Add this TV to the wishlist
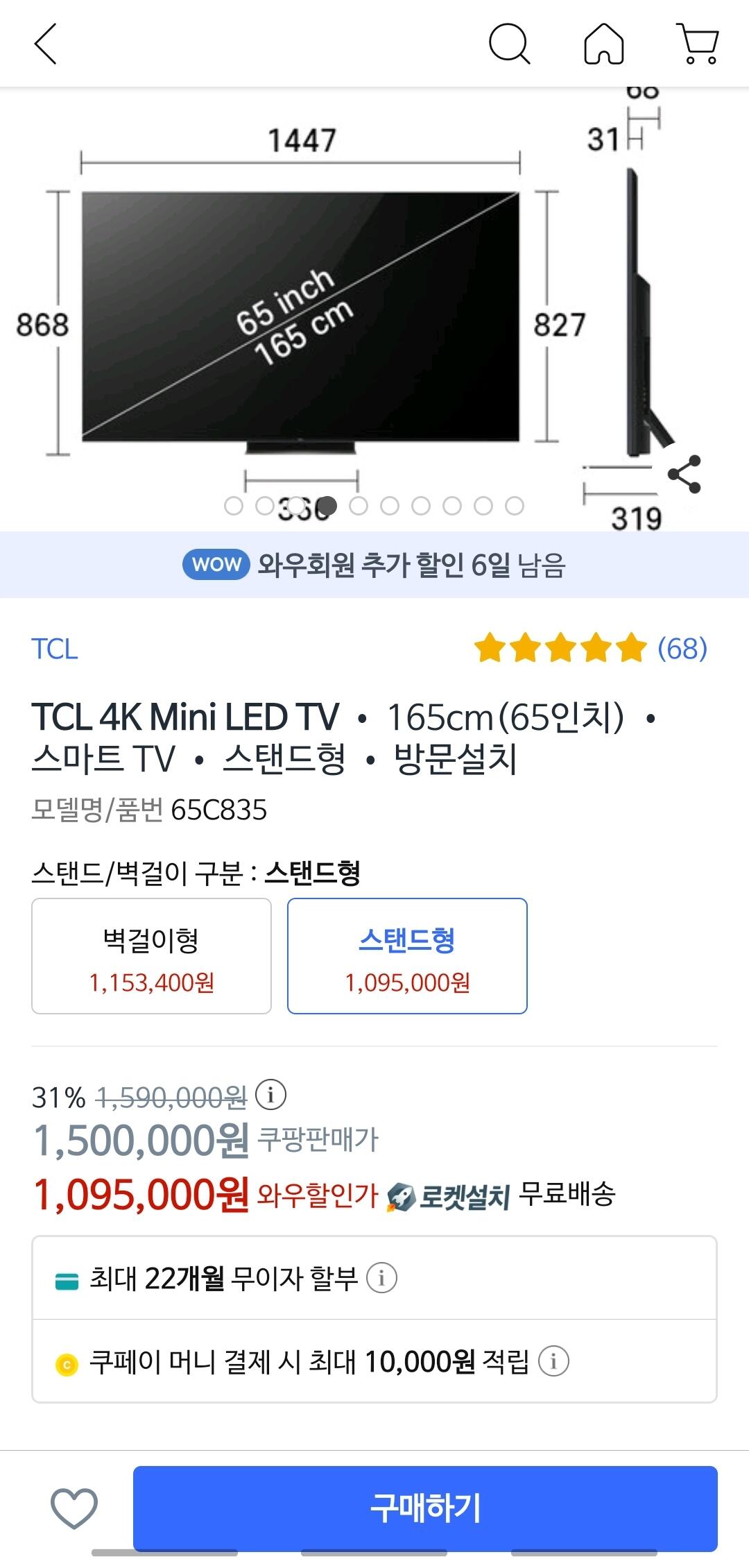 [x=74, y=1508]
